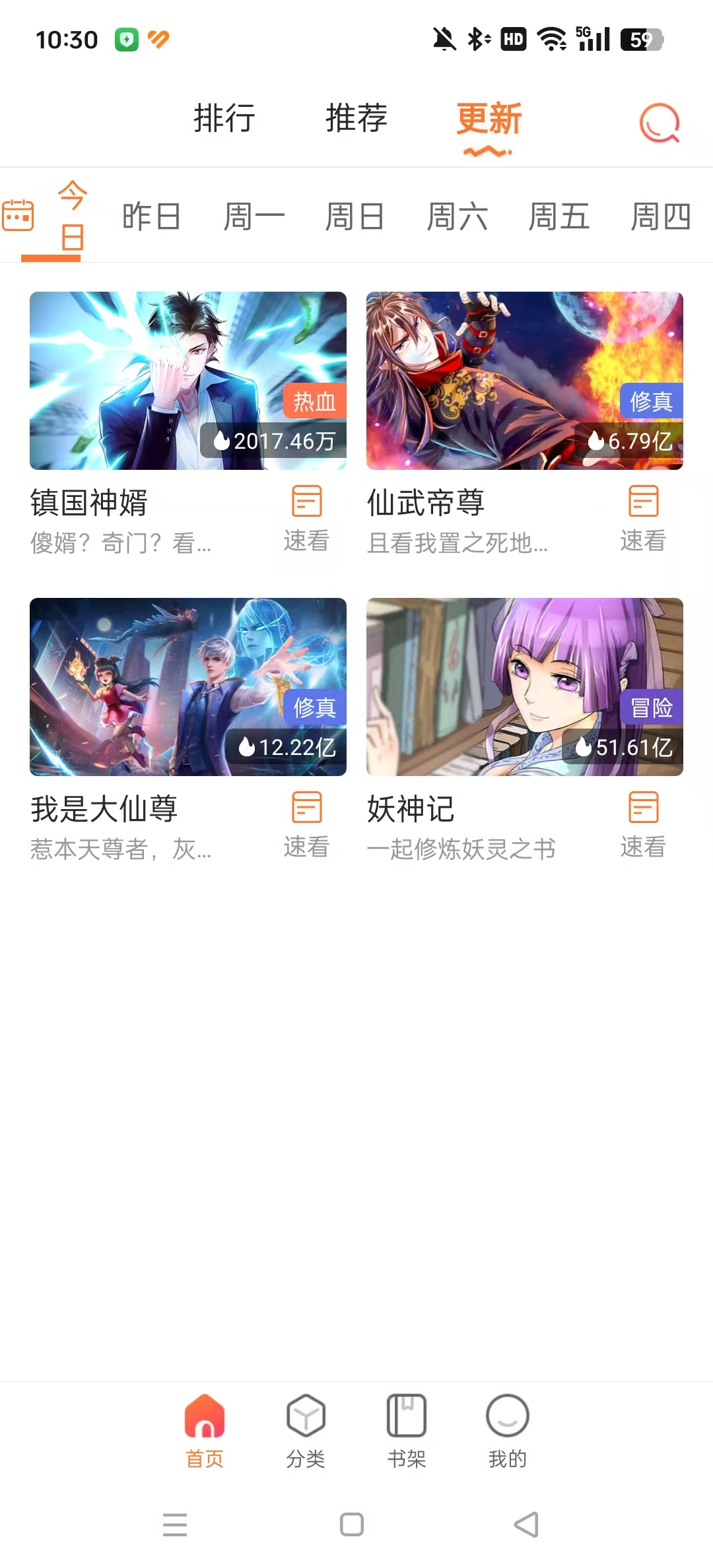Image resolution: width=713 pixels, height=1568 pixels.
Task: Show updates for 周一
Action: coord(254,216)
